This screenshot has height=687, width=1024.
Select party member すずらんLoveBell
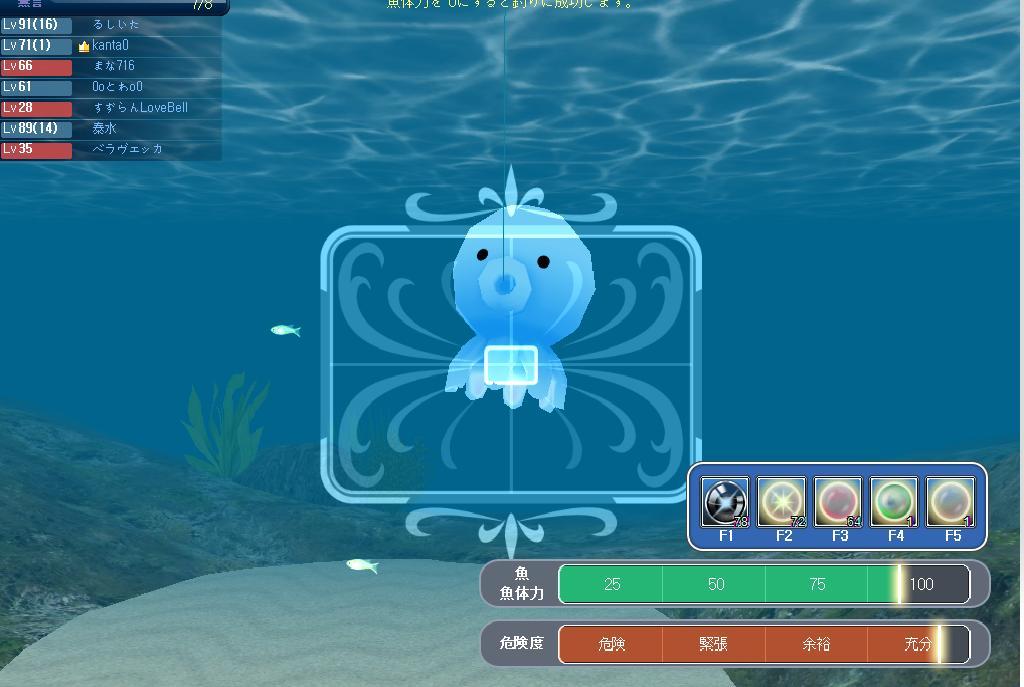139,108
